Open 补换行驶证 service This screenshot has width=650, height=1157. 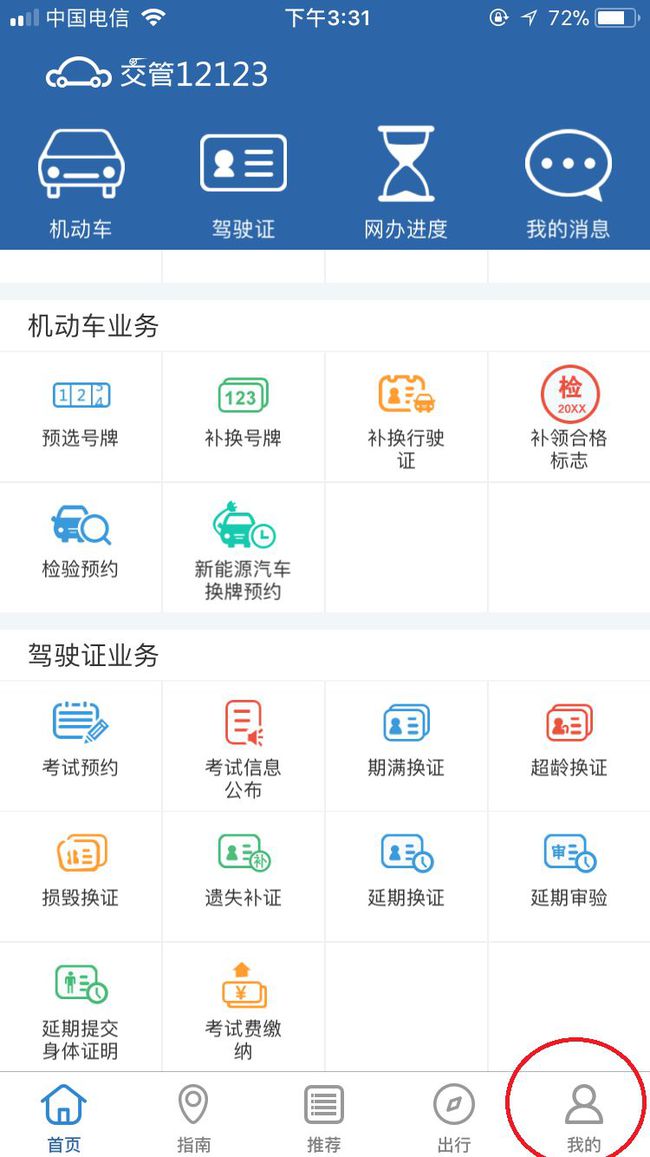405,420
